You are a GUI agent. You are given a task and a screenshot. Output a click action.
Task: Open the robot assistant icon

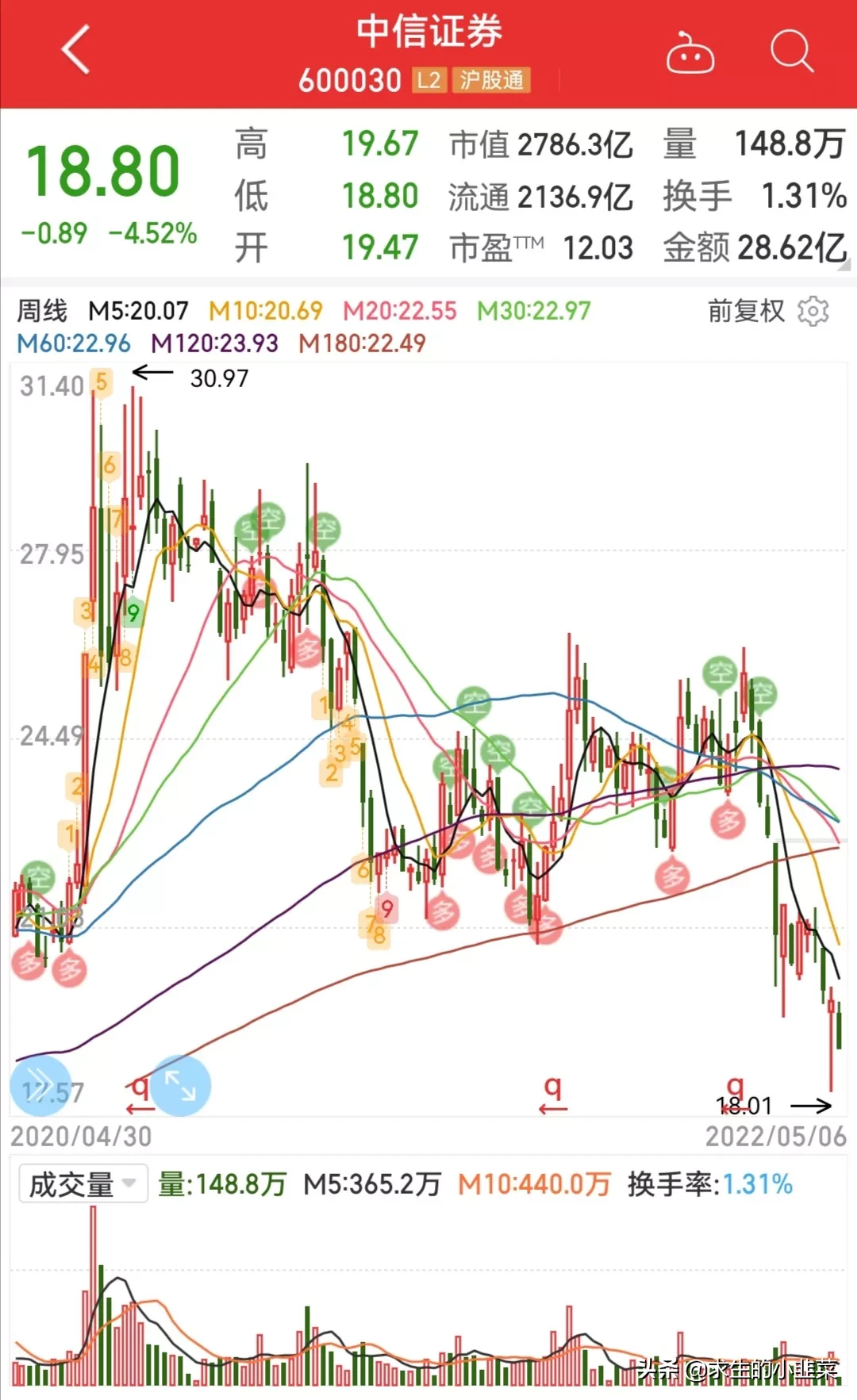pos(690,53)
